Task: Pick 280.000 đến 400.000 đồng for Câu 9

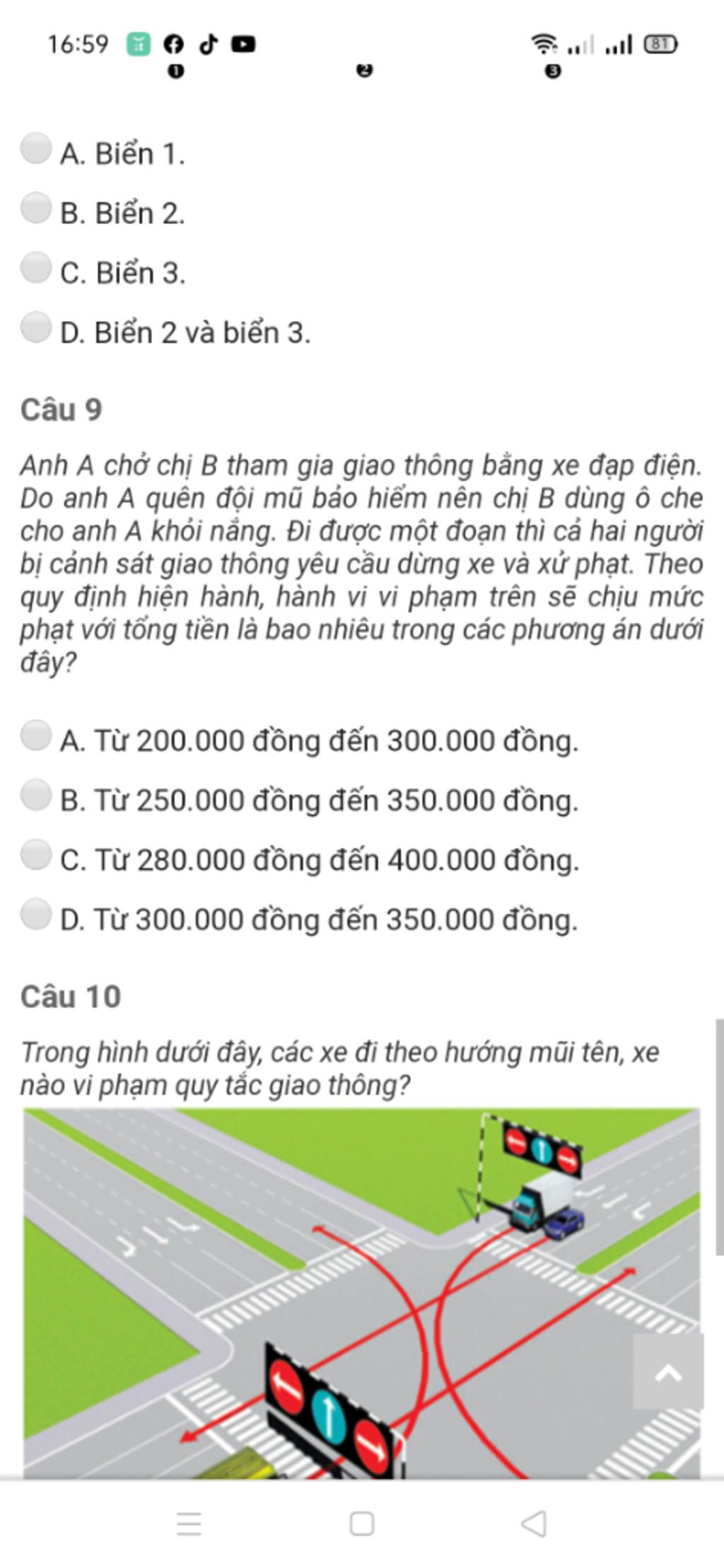Action: point(35,854)
